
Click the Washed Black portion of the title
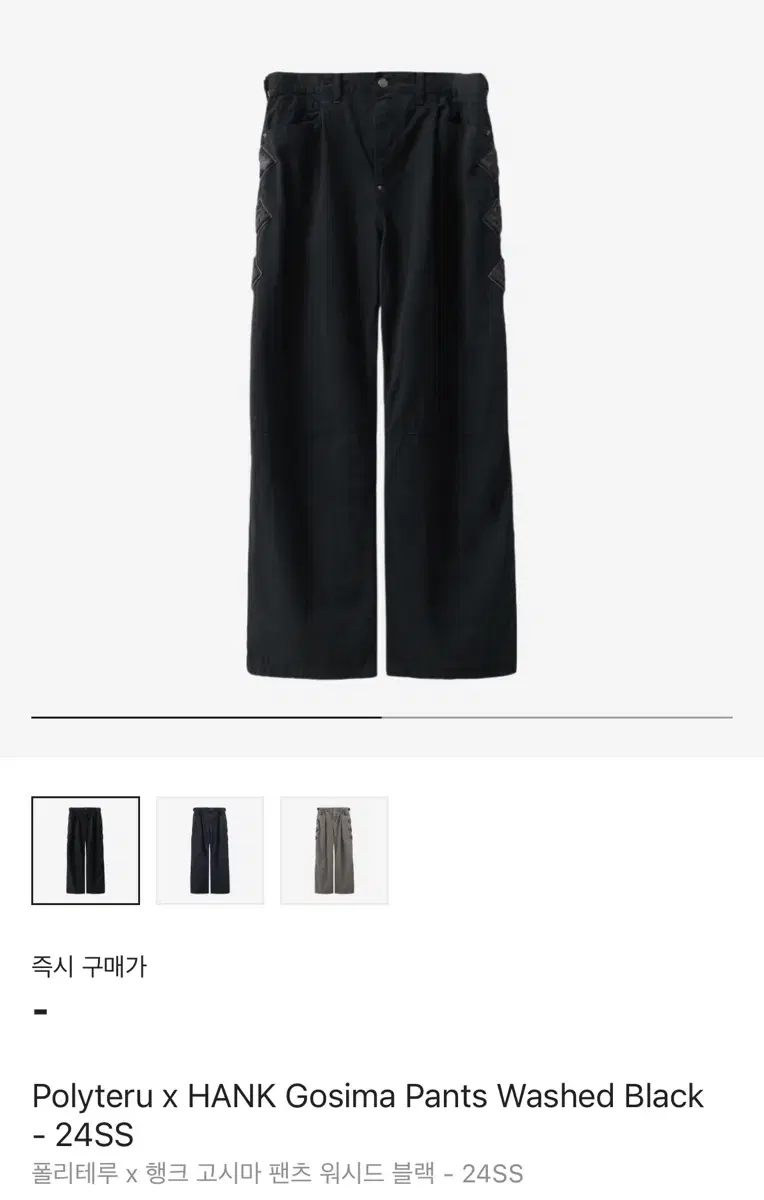[595, 1096]
